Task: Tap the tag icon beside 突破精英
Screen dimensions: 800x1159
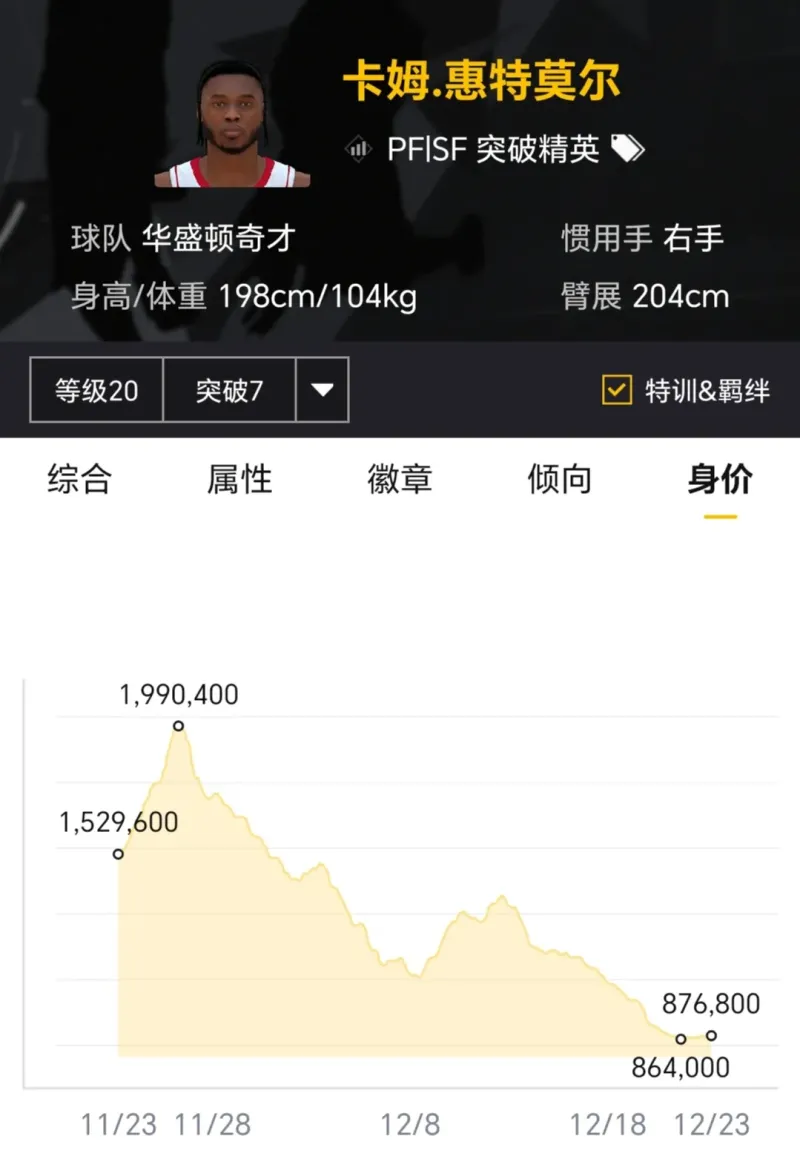Action: [x=628, y=149]
